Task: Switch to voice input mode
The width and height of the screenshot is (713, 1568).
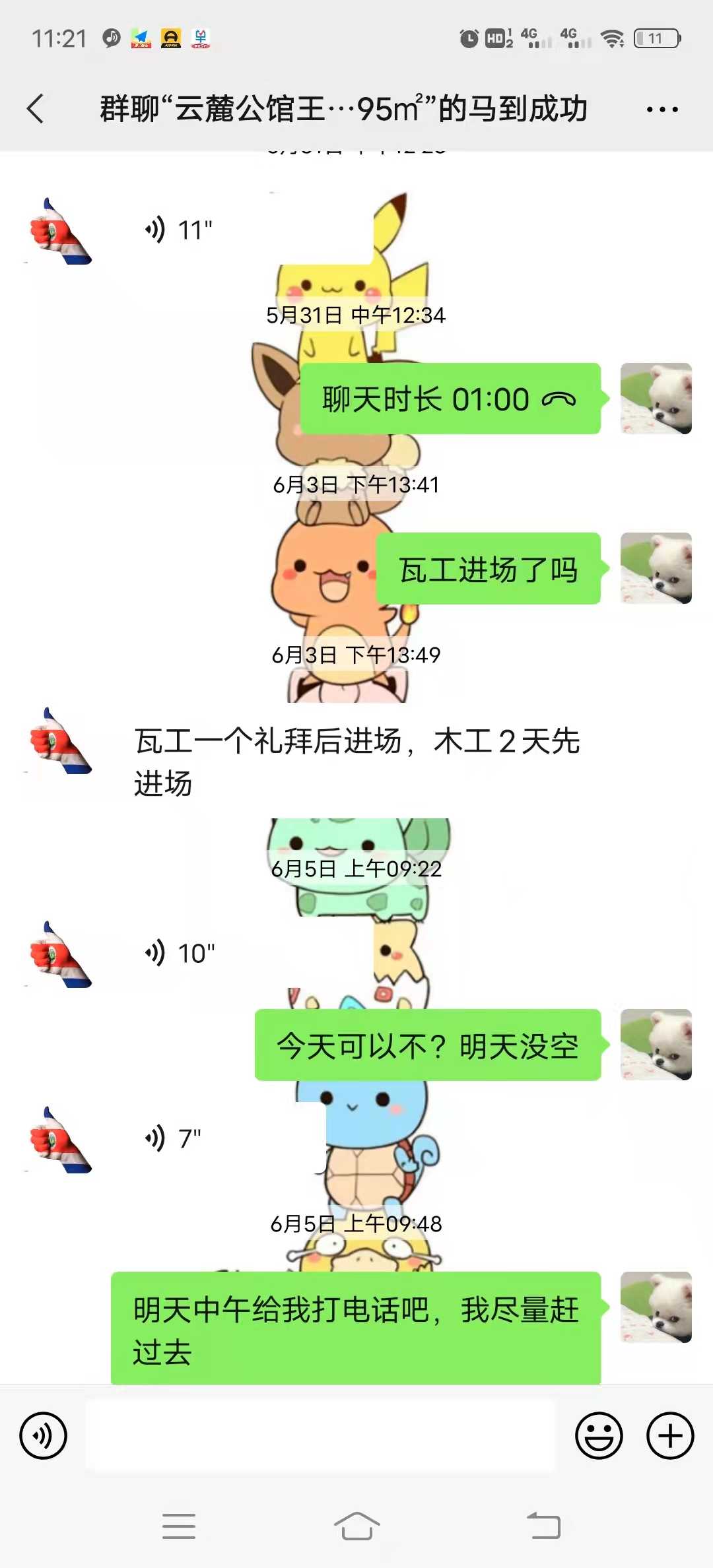Action: (x=44, y=1436)
